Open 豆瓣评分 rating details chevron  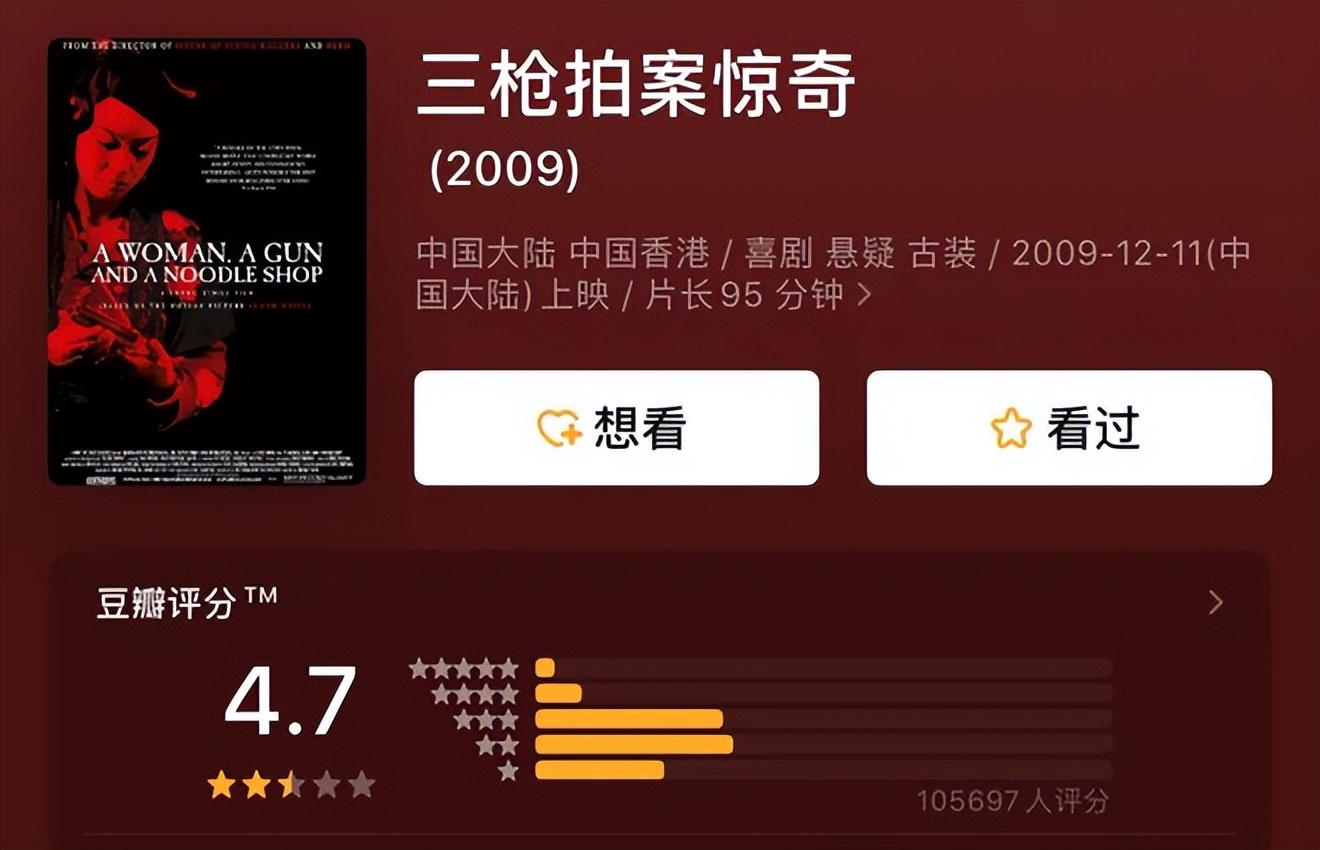(x=1215, y=602)
